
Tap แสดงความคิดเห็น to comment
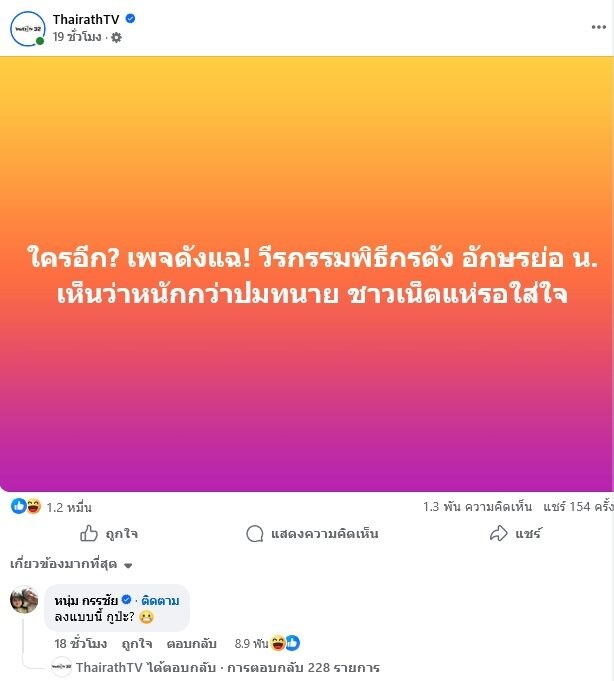pos(312,533)
